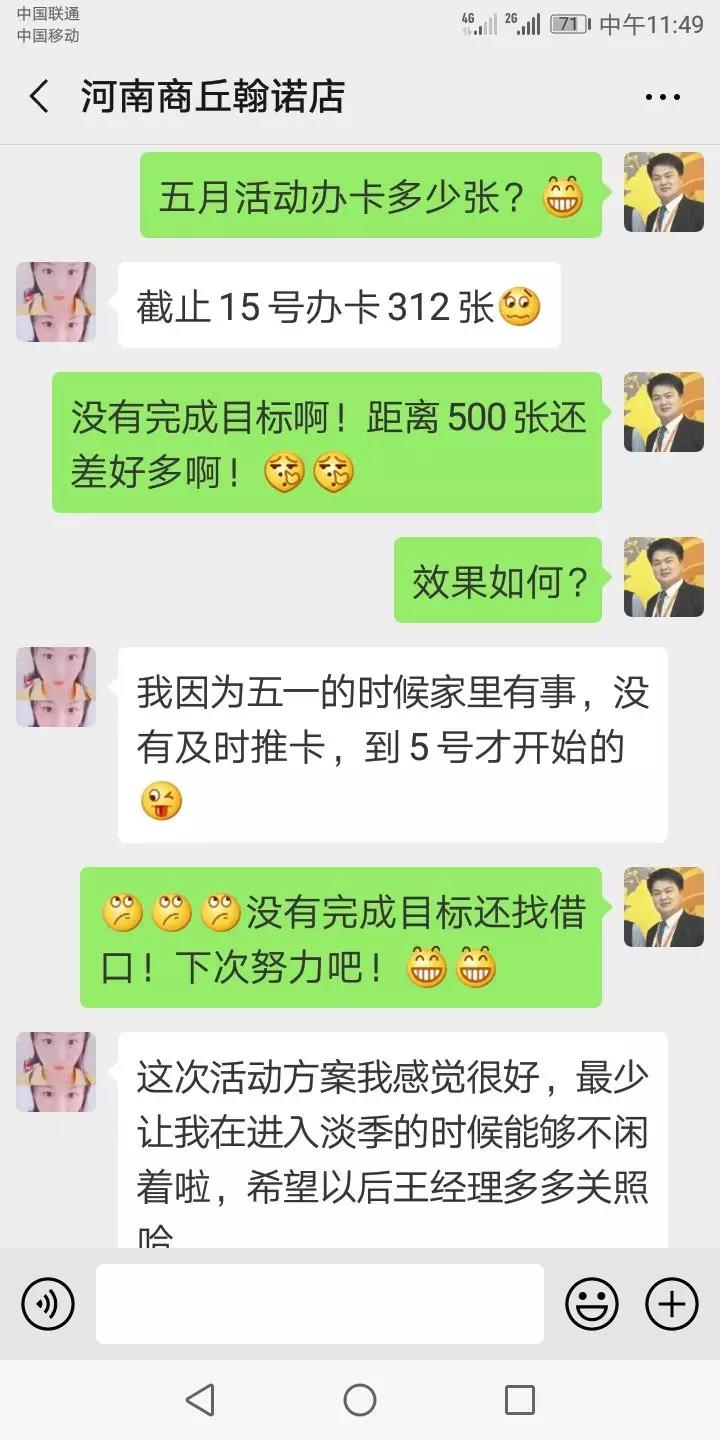Go back from the 河南商丘翰诺店 chat
Screen dimensions: 720x1440
[39, 97]
